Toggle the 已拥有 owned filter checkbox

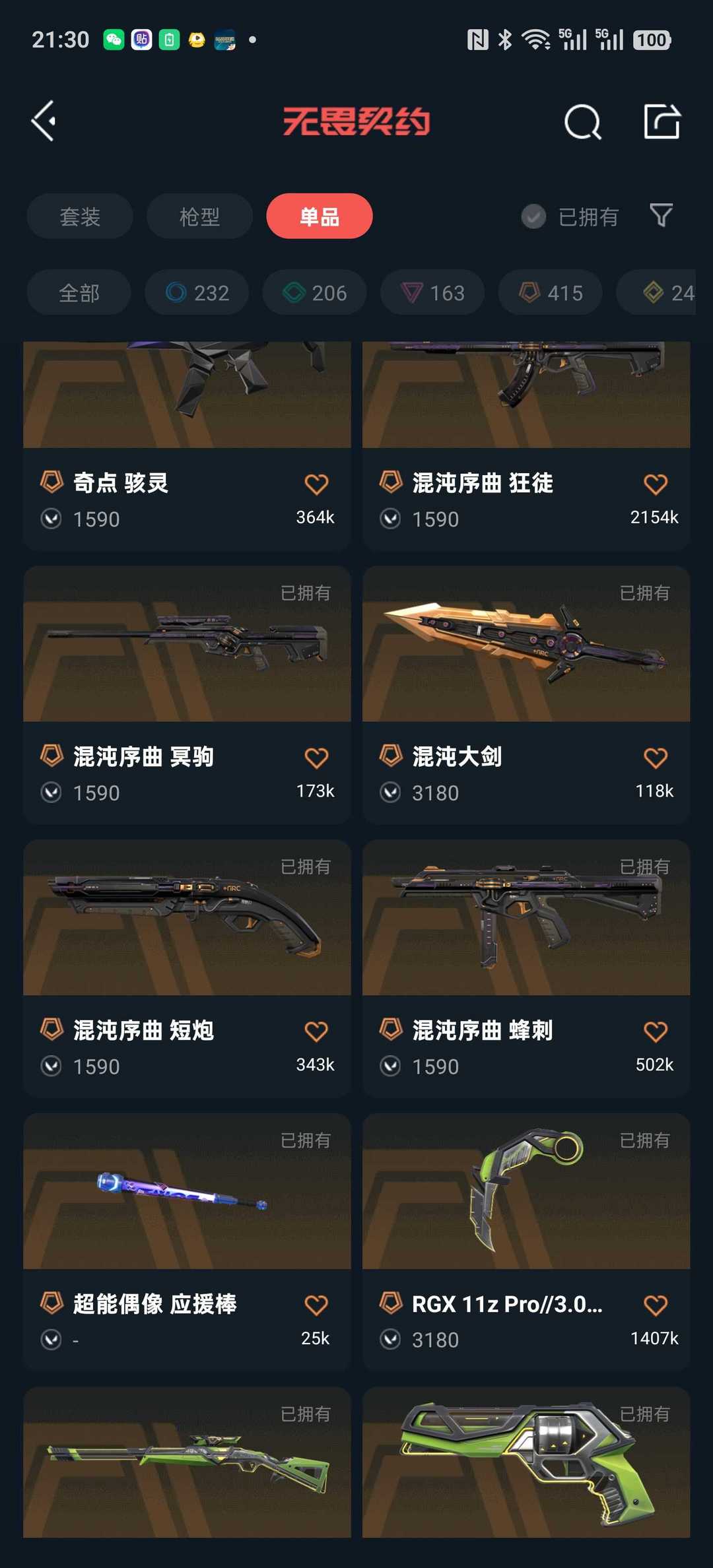[533, 216]
